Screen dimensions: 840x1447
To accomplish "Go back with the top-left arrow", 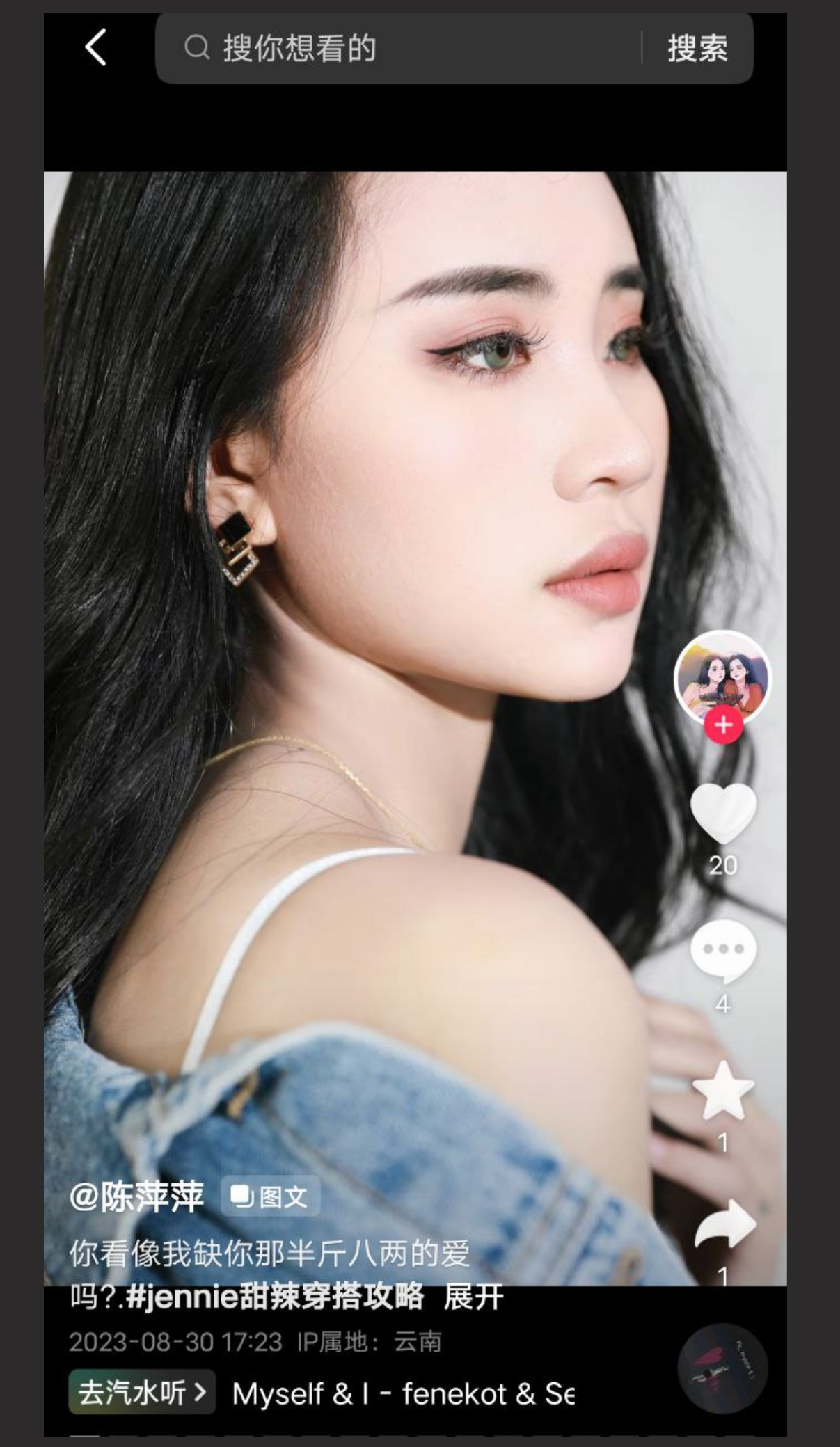I will click(x=96, y=47).
